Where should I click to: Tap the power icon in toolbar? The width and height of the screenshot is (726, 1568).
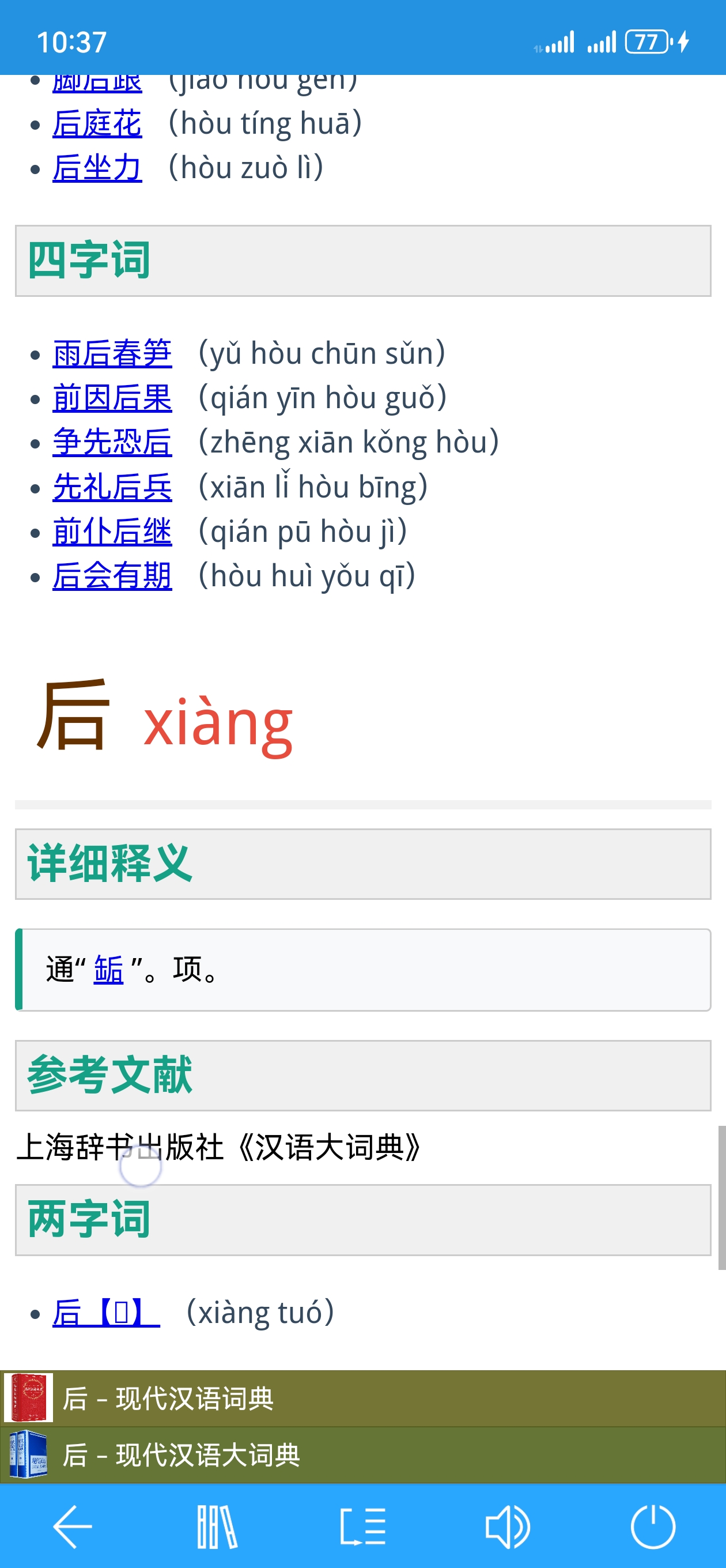652,1525
